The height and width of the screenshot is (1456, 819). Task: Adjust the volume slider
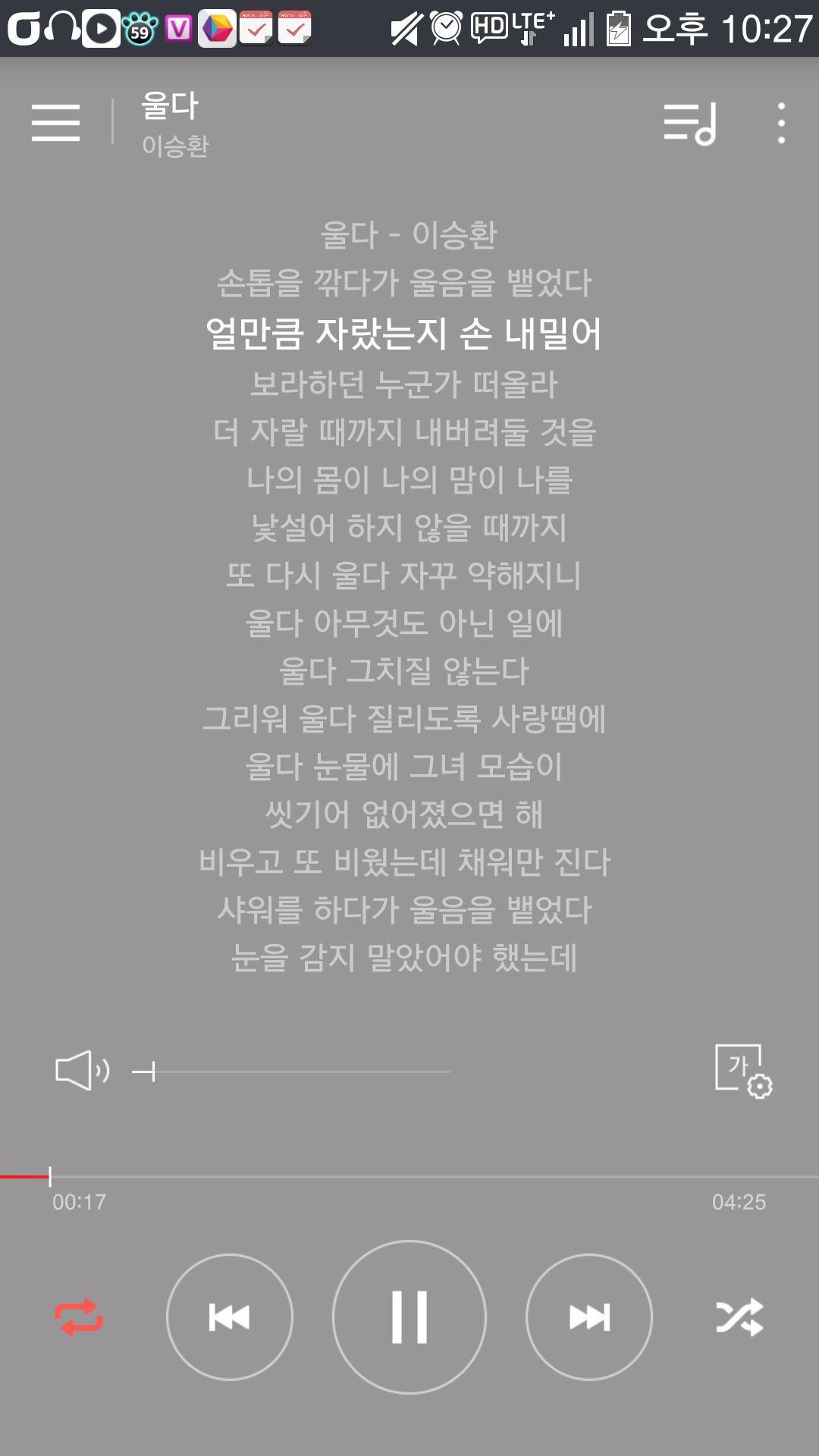(x=291, y=1072)
